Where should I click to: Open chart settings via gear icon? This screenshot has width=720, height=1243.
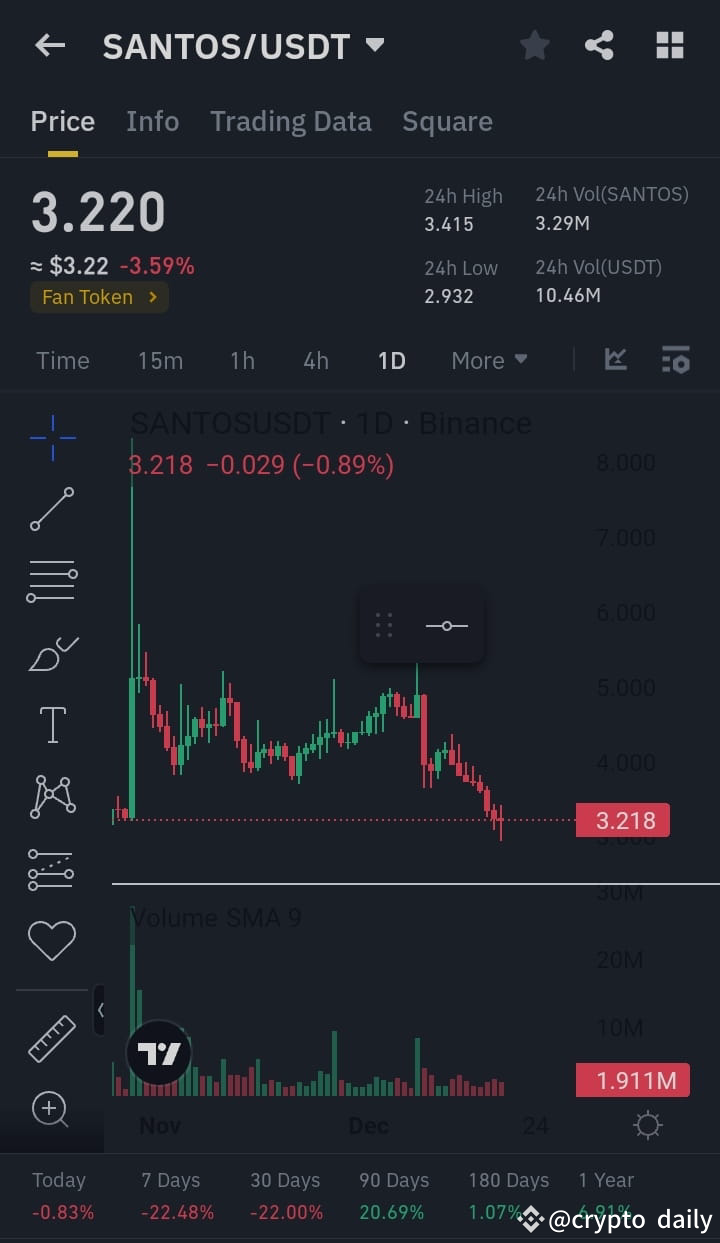coord(647,1124)
